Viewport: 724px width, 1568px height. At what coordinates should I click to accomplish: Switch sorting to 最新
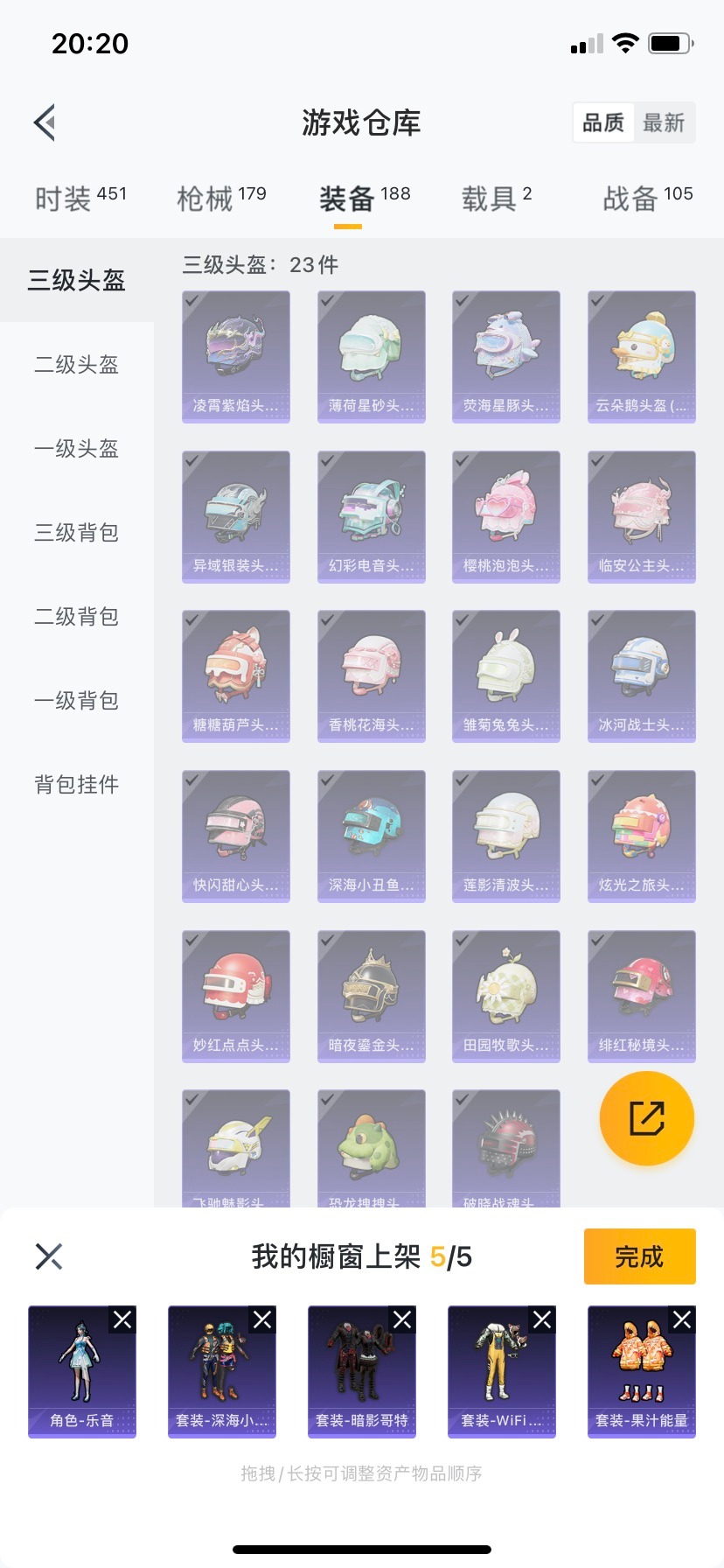664,122
